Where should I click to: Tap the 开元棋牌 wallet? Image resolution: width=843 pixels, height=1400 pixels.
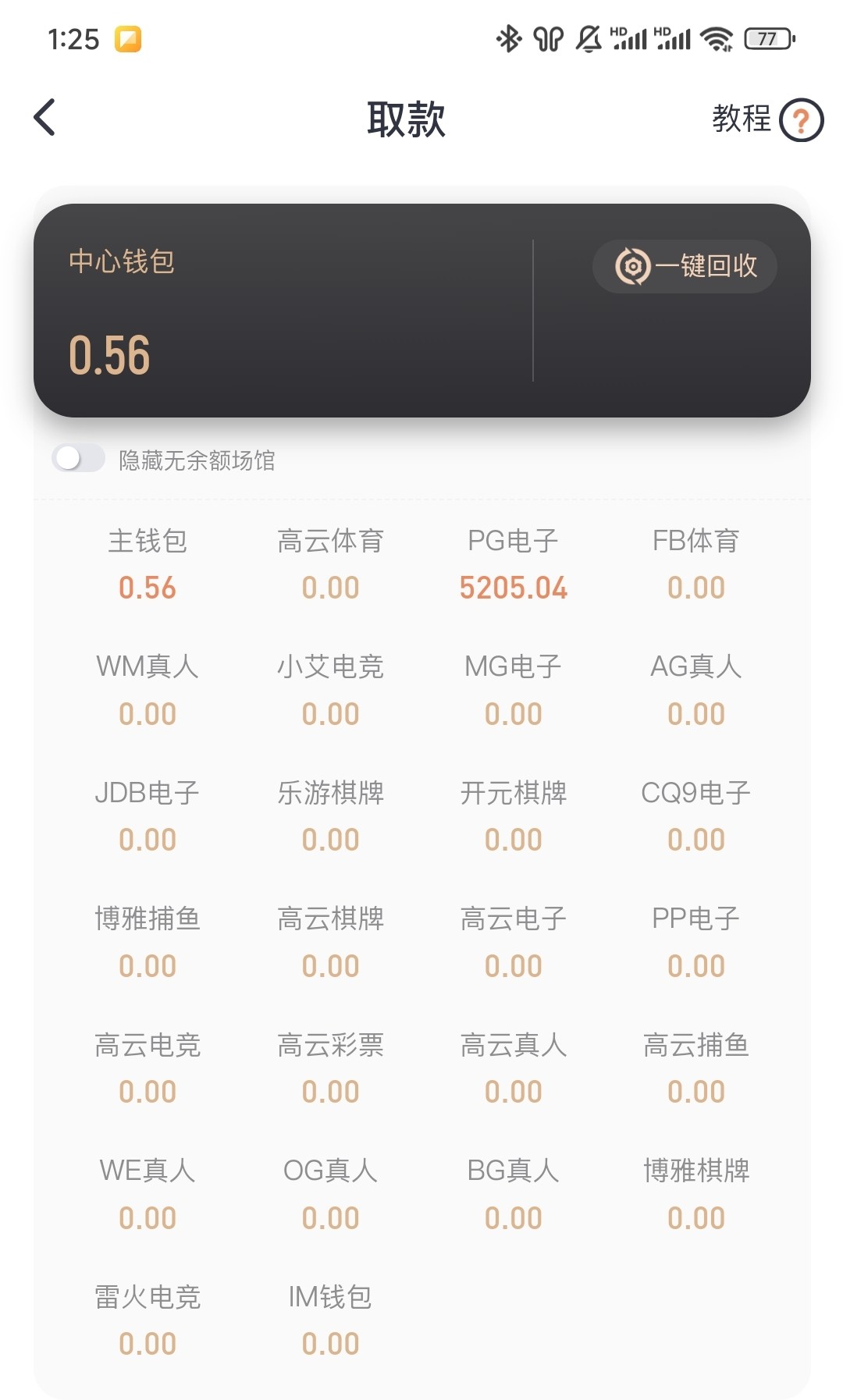tap(513, 816)
